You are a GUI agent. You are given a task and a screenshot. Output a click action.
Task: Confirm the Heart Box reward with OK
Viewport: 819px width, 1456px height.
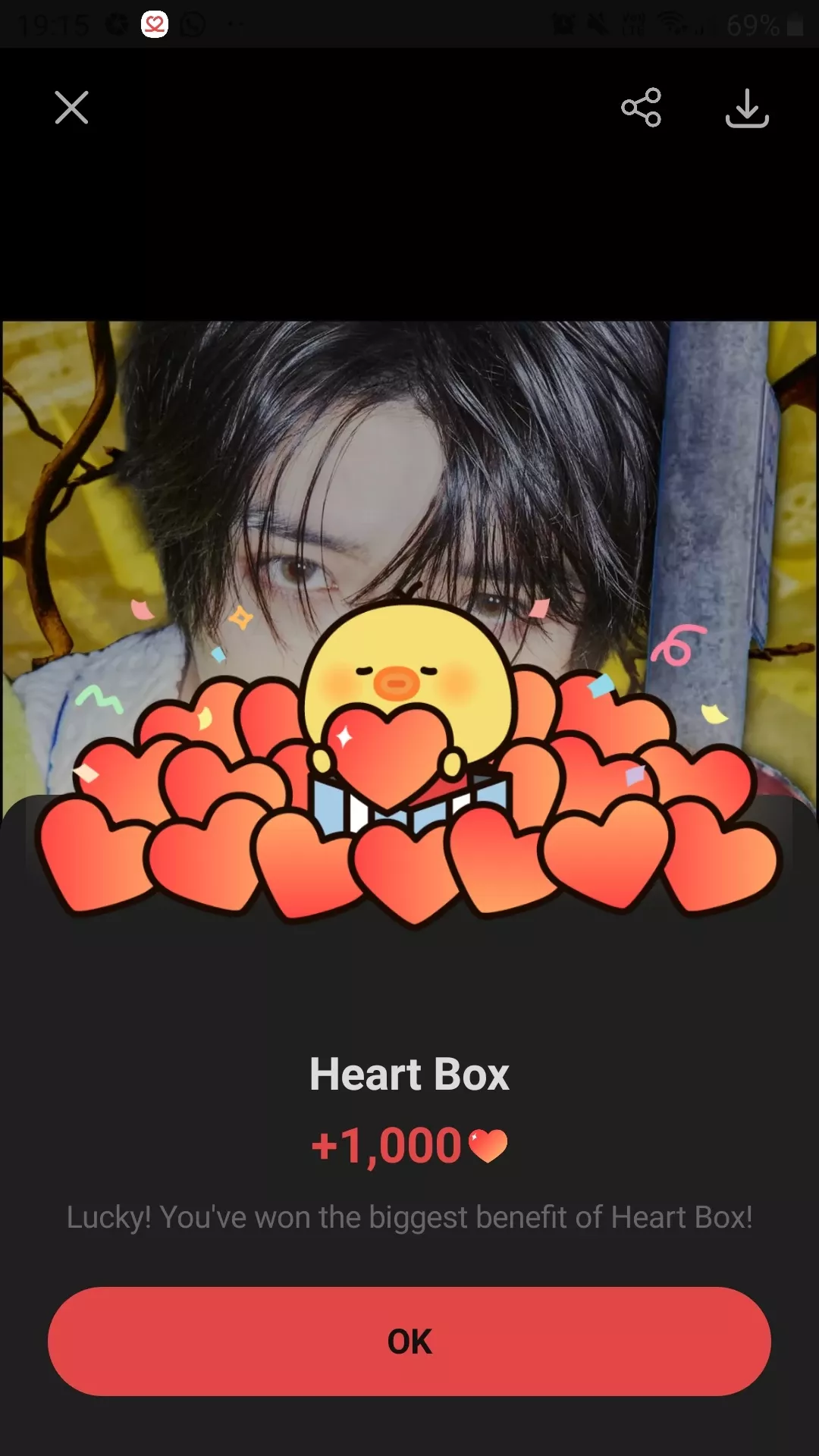[x=409, y=1341]
